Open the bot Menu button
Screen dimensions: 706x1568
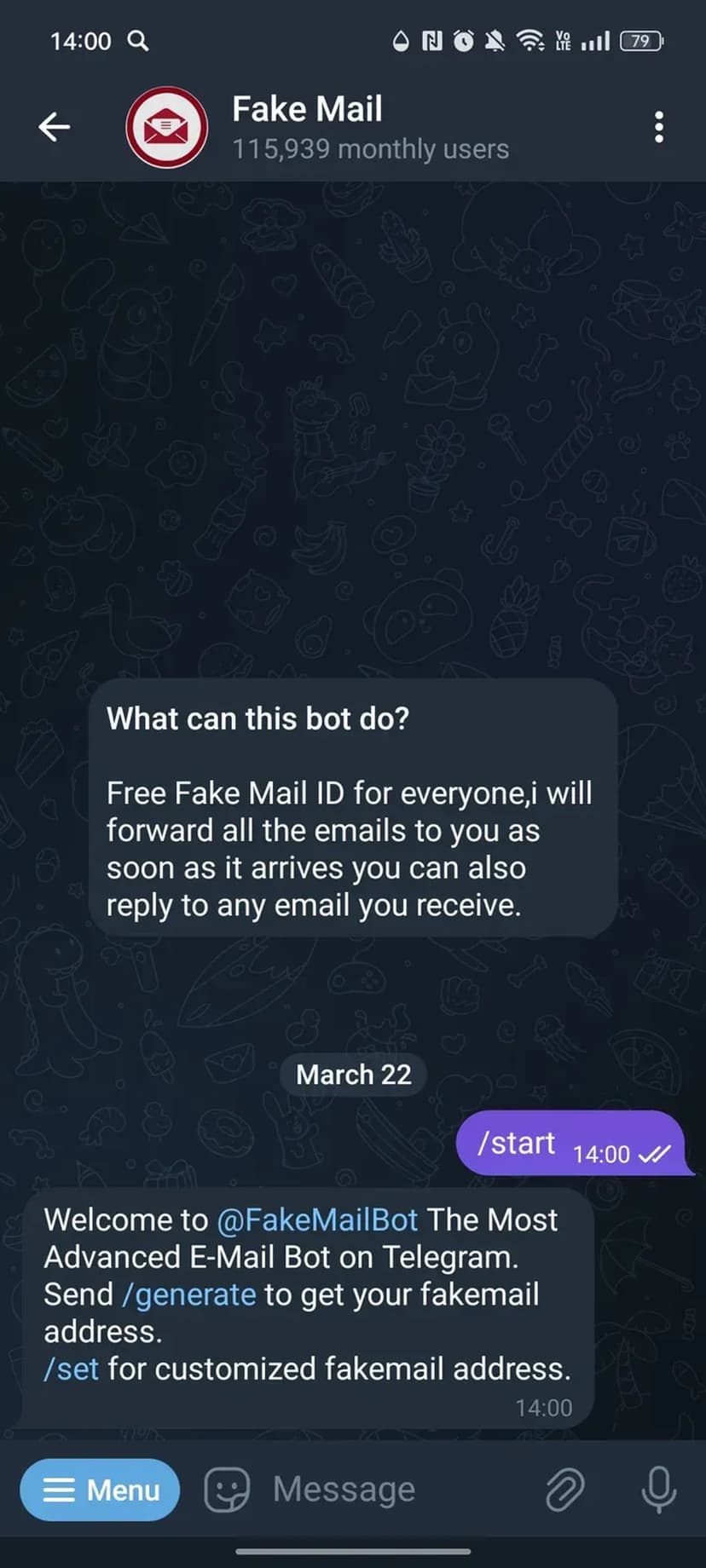tap(100, 1490)
